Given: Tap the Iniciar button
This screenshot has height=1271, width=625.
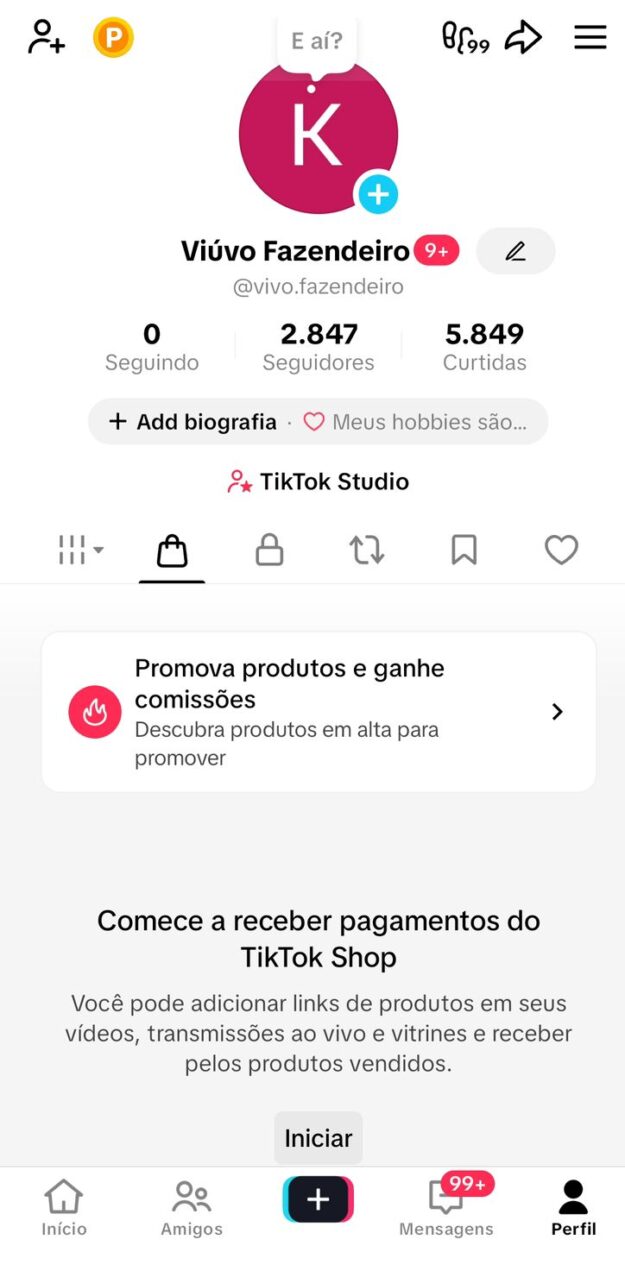Looking at the screenshot, I should [x=318, y=1138].
